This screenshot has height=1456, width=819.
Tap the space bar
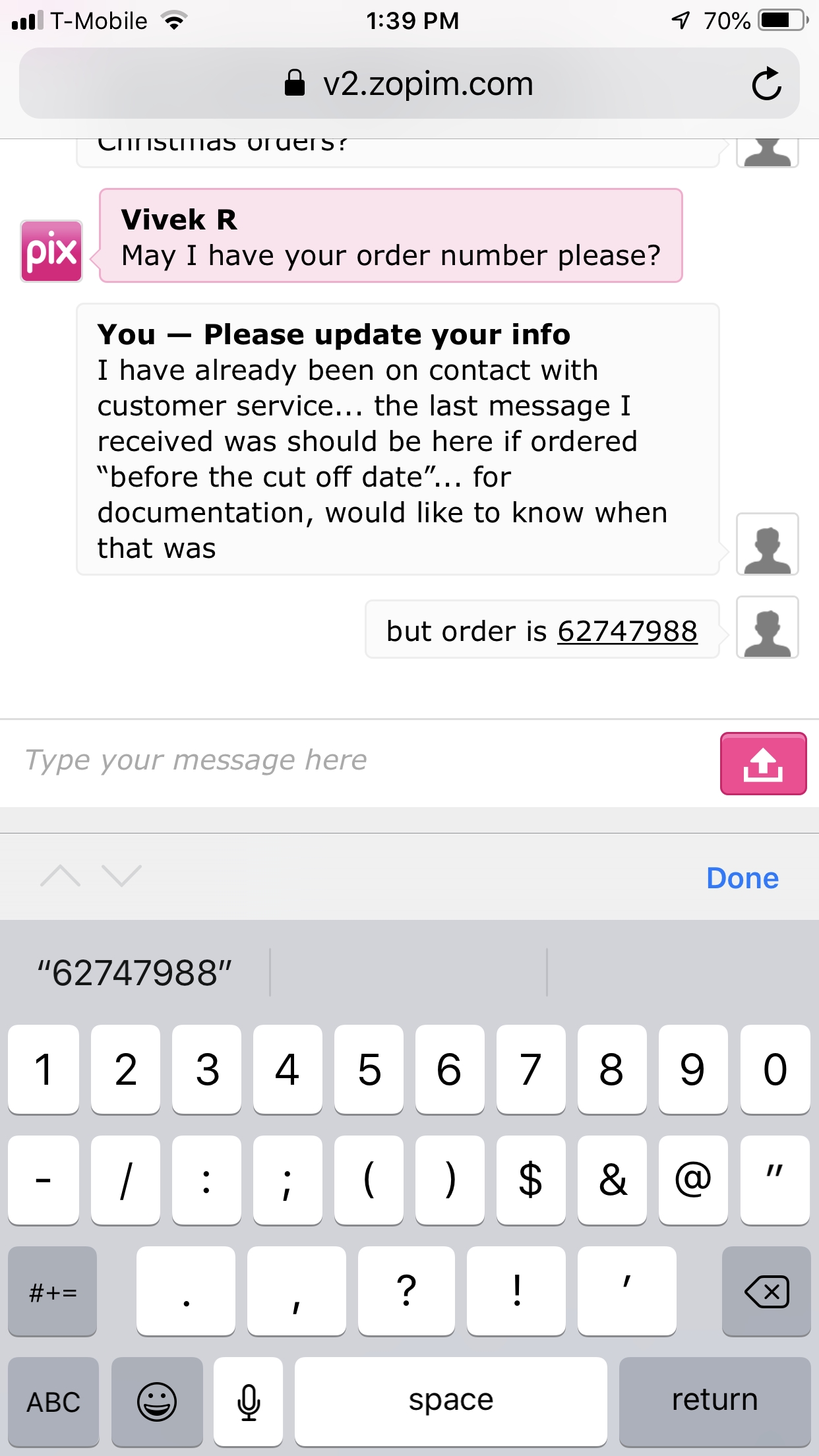(x=450, y=1401)
